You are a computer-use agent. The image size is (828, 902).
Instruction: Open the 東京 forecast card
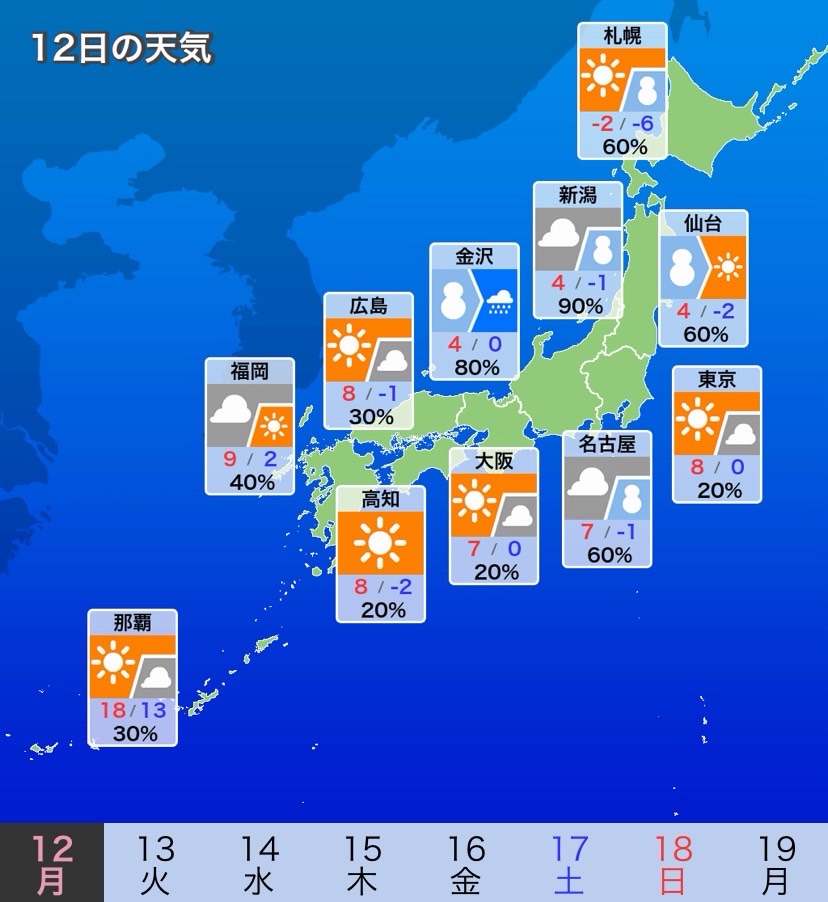point(717,434)
